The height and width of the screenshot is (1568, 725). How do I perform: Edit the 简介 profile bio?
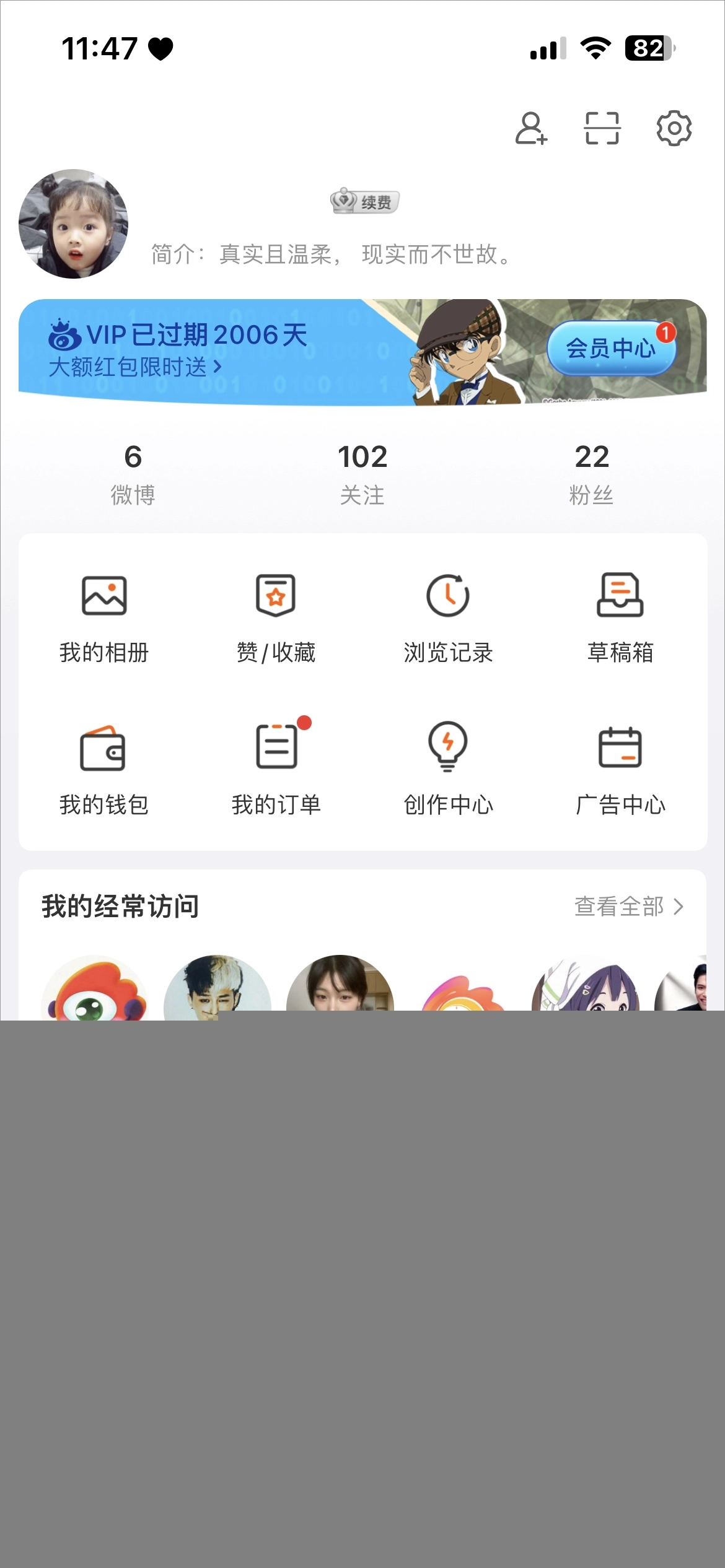point(332,255)
